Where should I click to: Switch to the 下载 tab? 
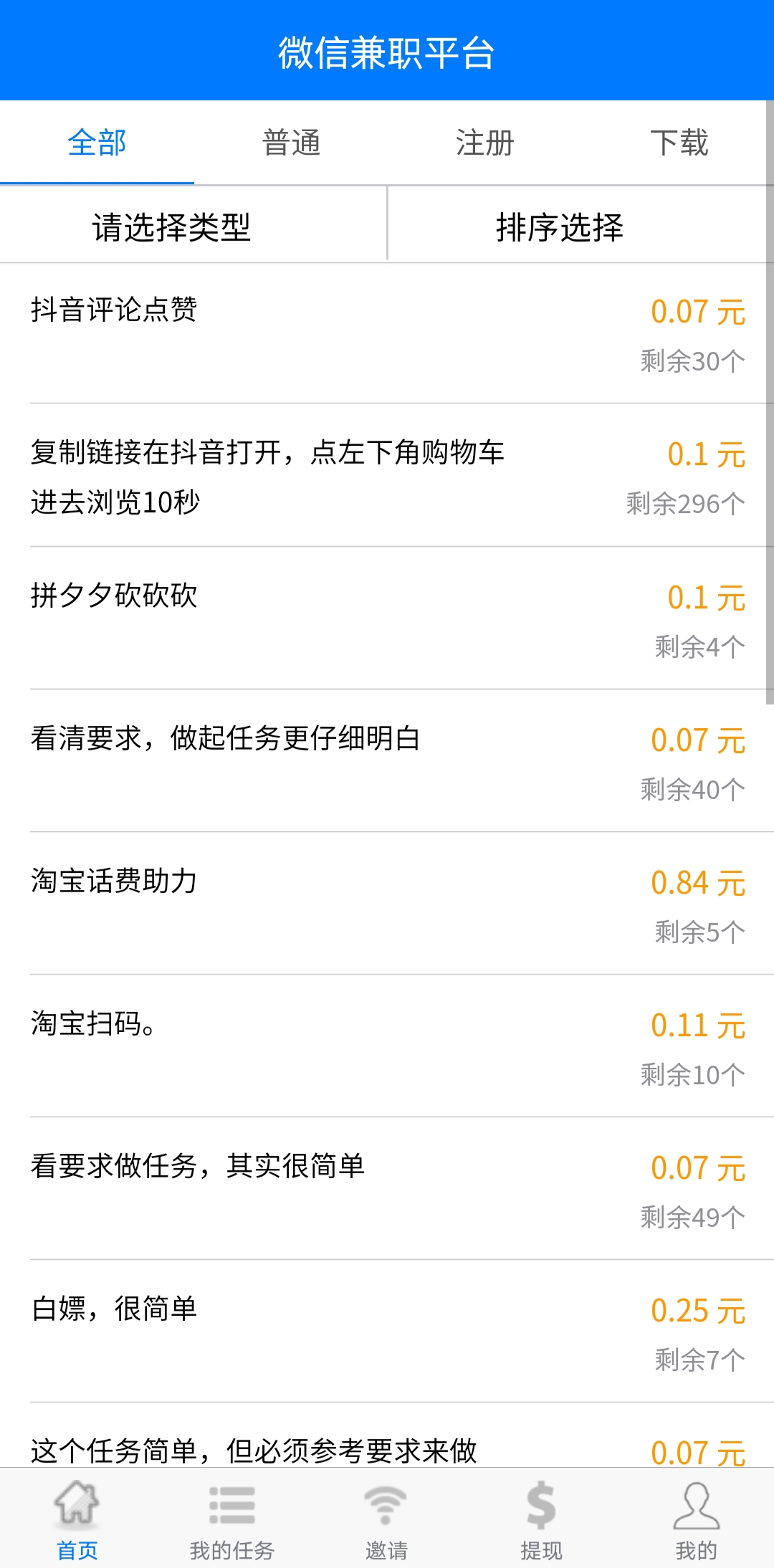tap(678, 143)
